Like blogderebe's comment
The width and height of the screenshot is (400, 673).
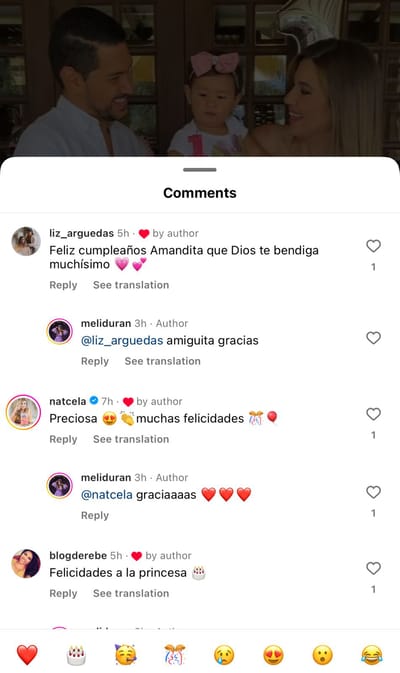[373, 568]
